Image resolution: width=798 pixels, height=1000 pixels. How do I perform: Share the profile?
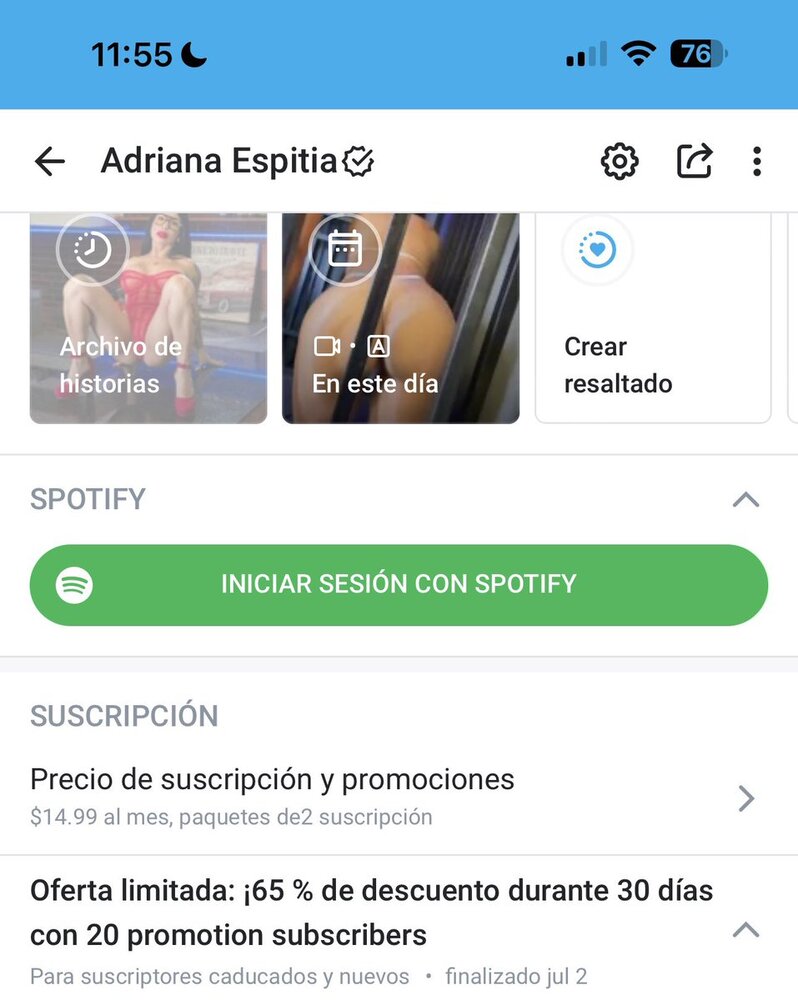(694, 161)
